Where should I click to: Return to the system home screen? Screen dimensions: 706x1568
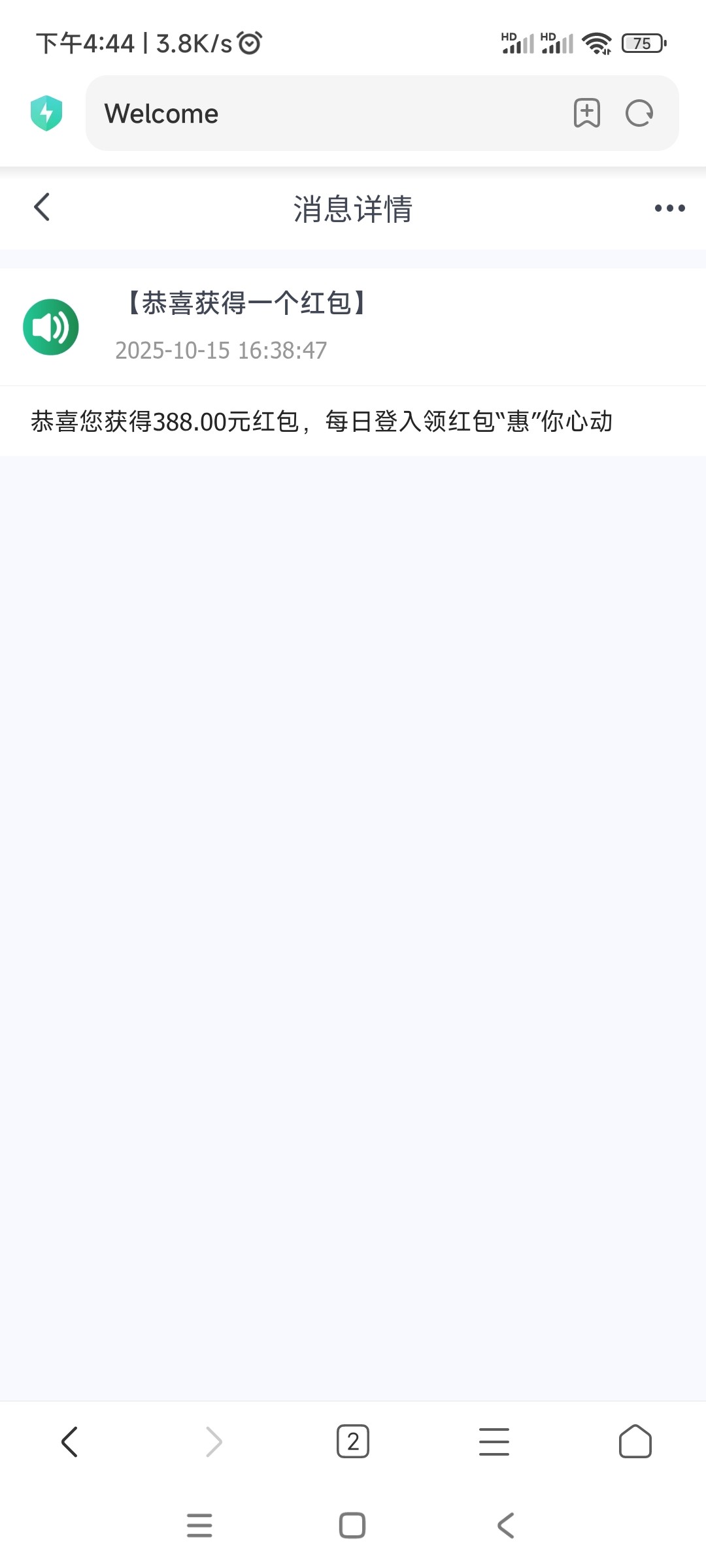pyautogui.click(x=352, y=1526)
